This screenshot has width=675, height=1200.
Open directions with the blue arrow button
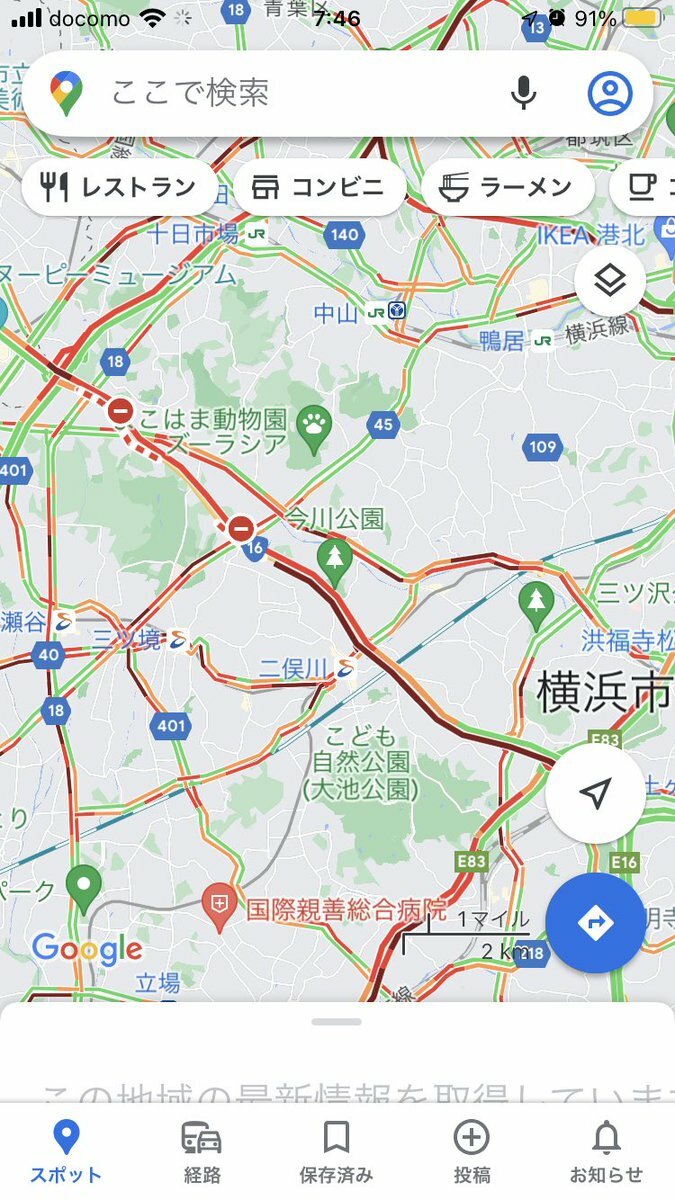(x=595, y=923)
